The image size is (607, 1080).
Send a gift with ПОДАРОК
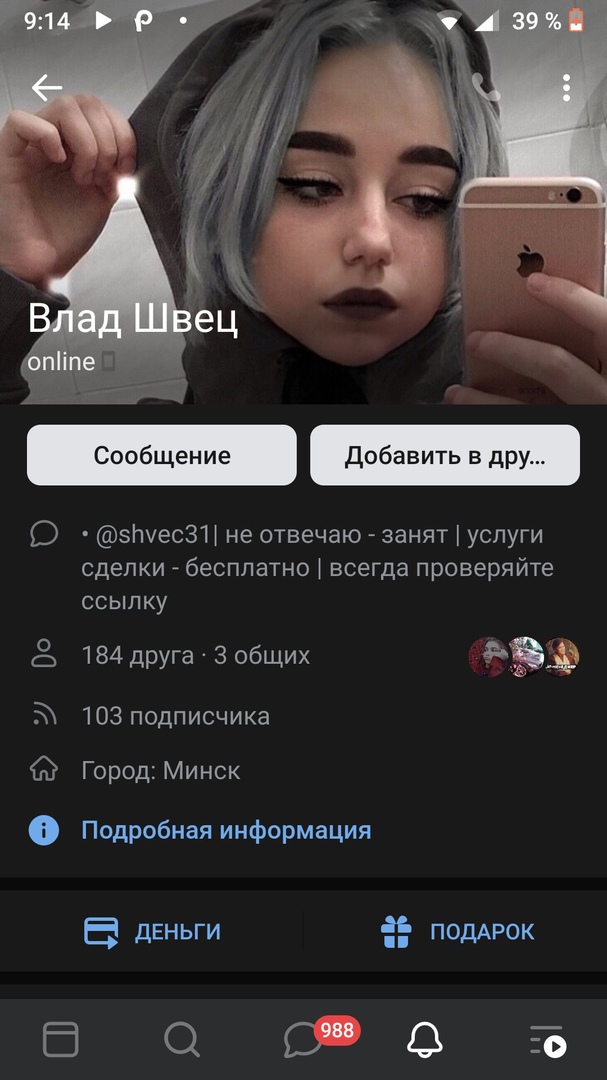click(x=457, y=932)
